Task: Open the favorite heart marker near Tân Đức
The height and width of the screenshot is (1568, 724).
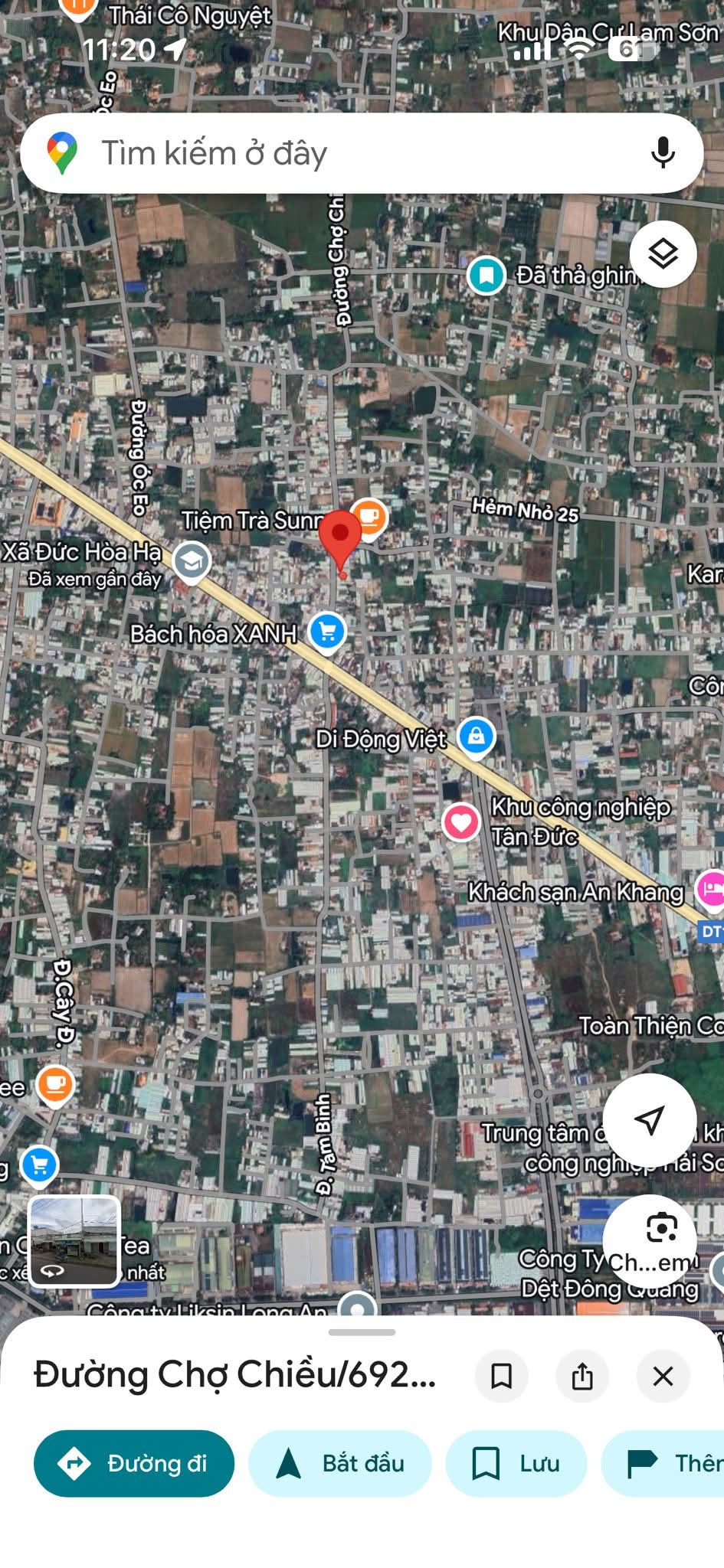Action: click(461, 822)
